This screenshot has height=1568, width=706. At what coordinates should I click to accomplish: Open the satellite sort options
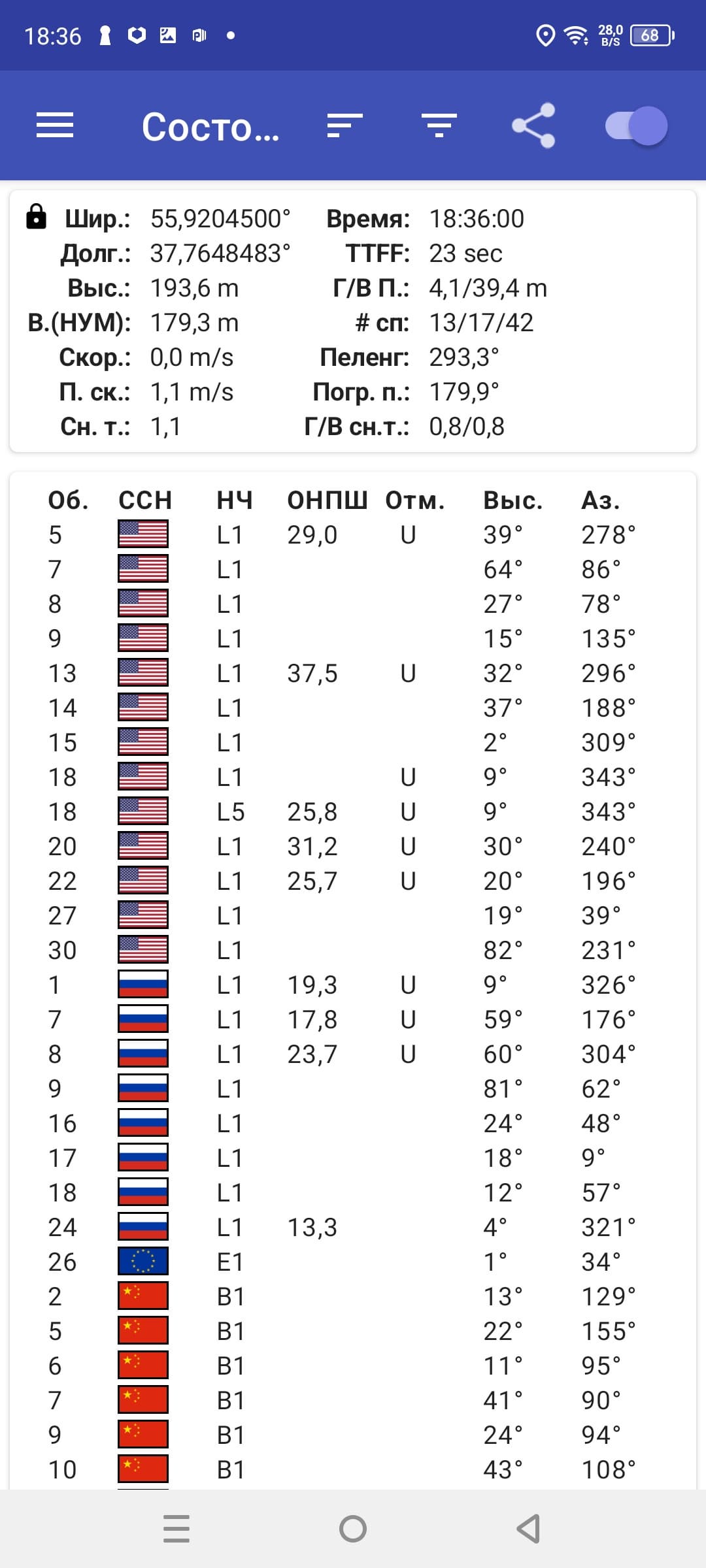(x=345, y=125)
